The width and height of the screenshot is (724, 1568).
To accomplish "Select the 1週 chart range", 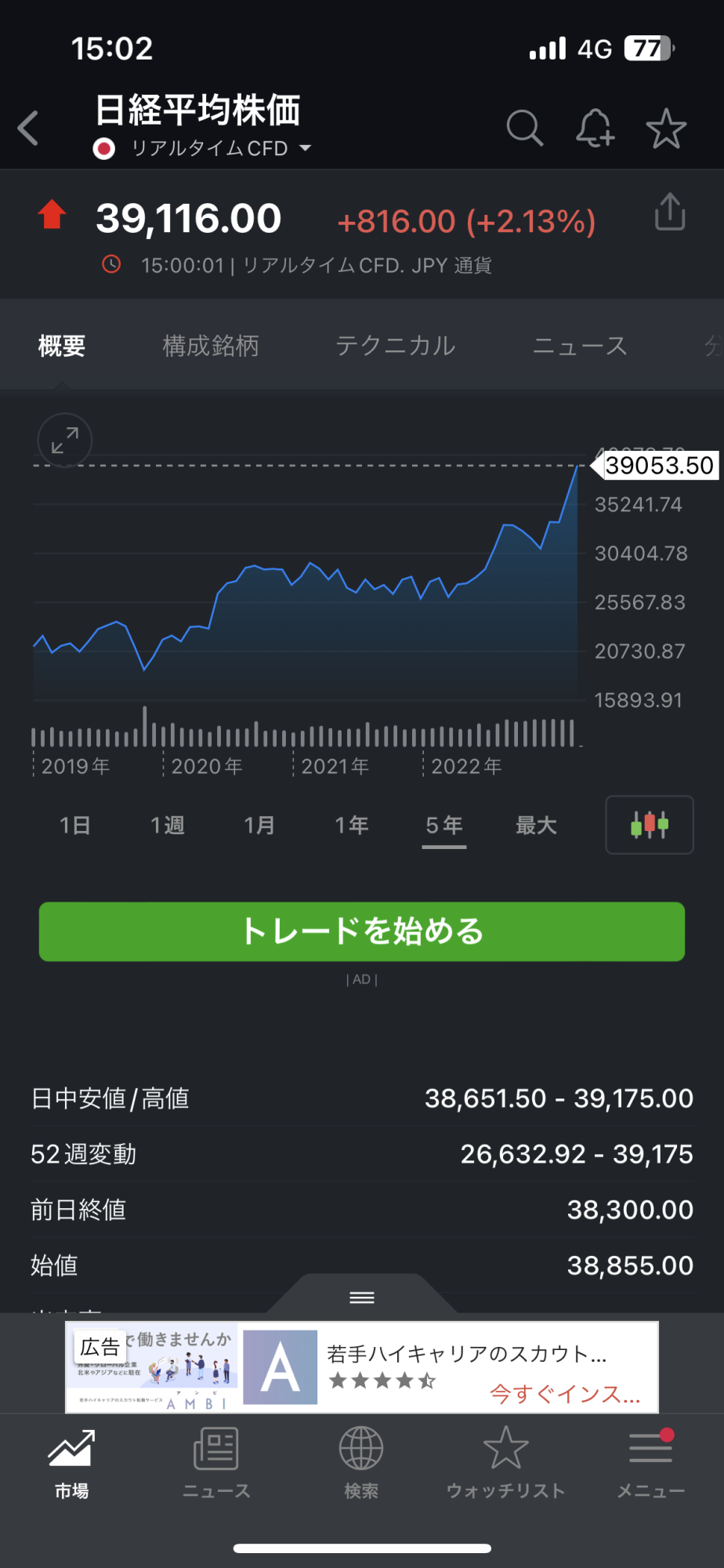I will pos(167,825).
